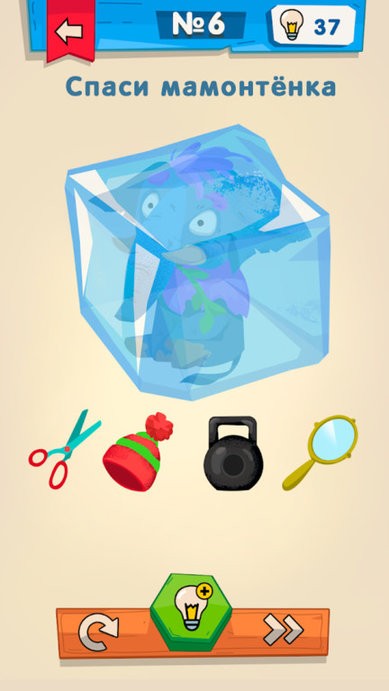Open the hint counter showing 37
The height and width of the screenshot is (691, 389).
click(313, 26)
